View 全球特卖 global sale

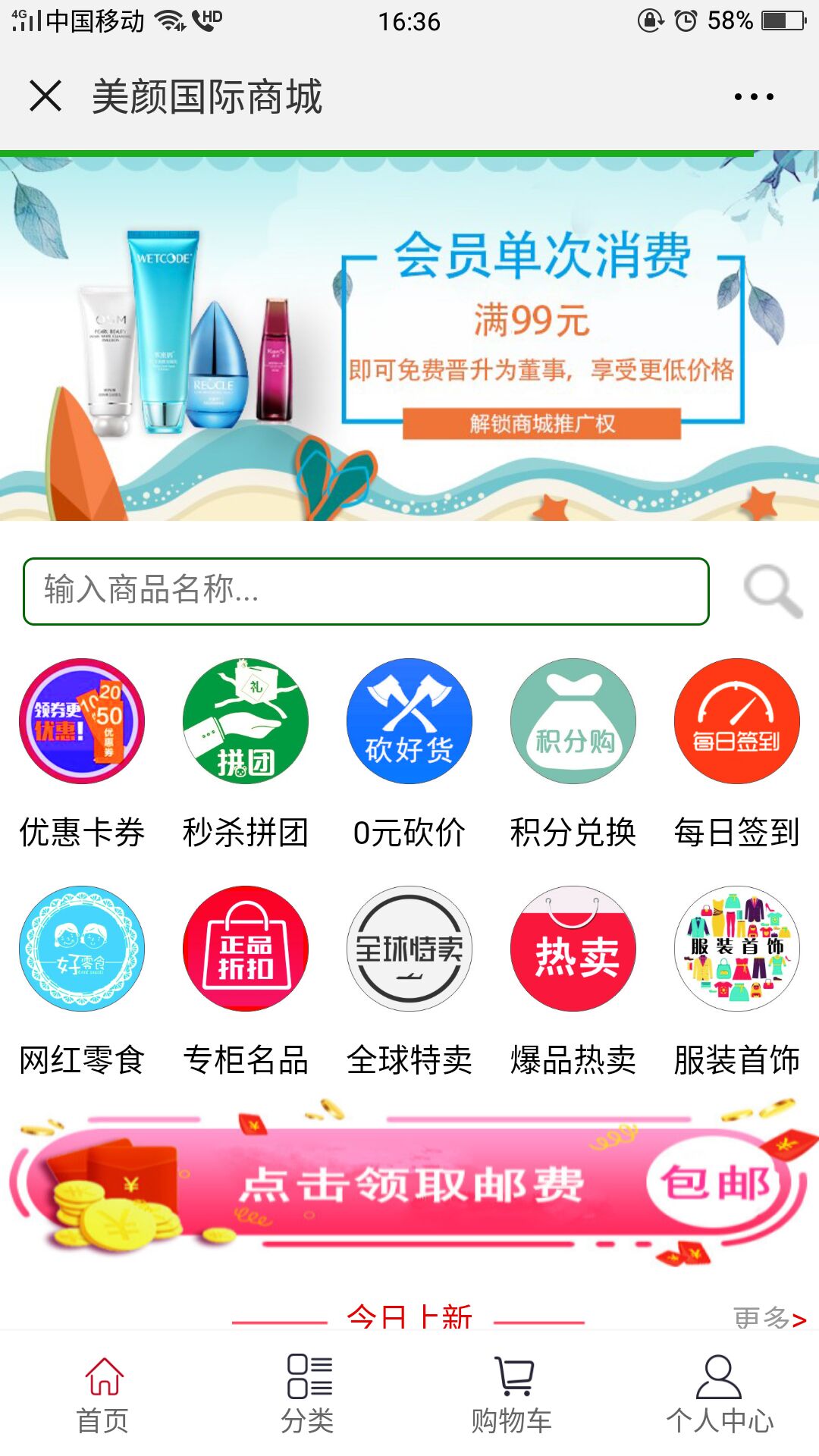point(409,949)
